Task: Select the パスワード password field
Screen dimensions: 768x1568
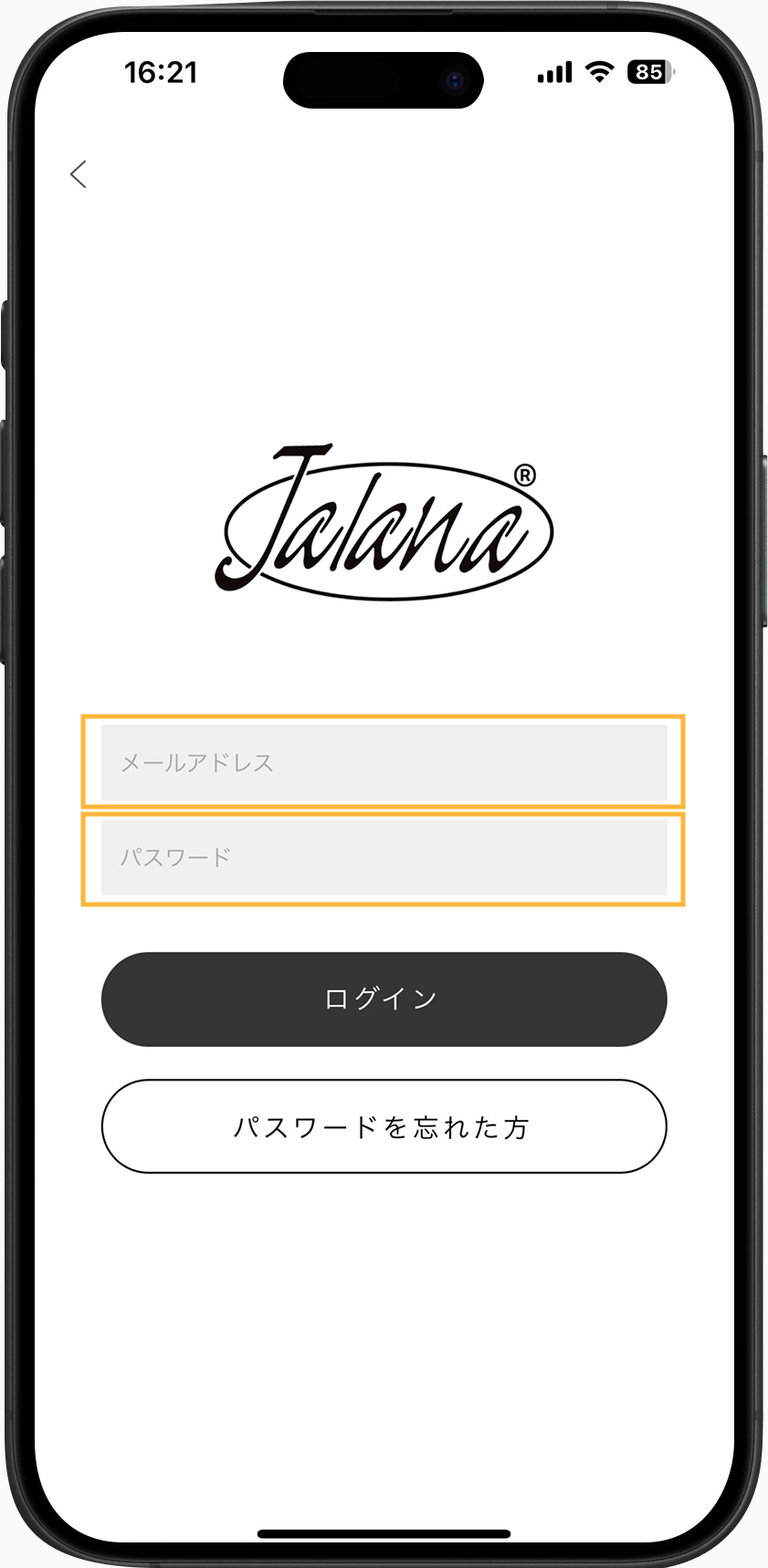Action: point(384,858)
